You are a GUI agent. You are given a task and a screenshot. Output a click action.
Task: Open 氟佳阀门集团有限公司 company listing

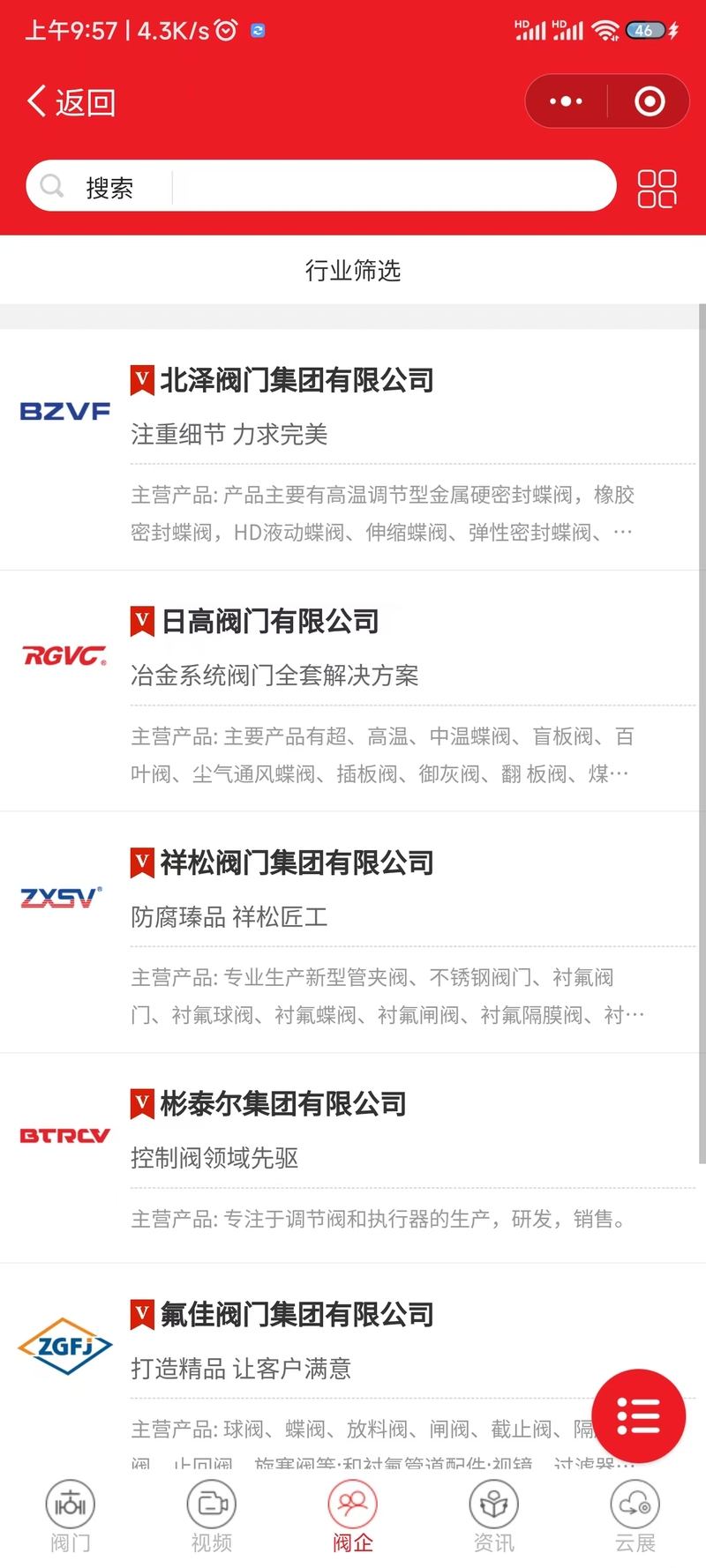(353, 1367)
